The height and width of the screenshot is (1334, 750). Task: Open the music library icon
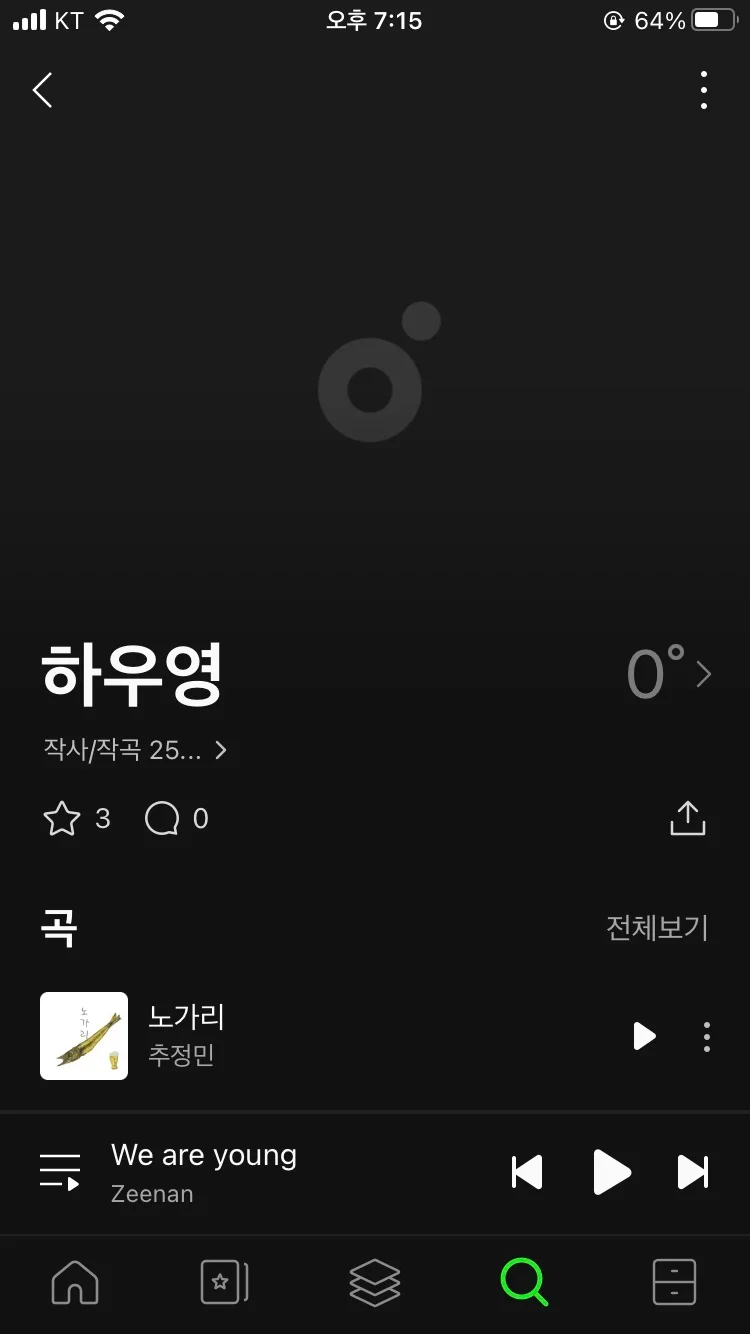(x=674, y=1283)
